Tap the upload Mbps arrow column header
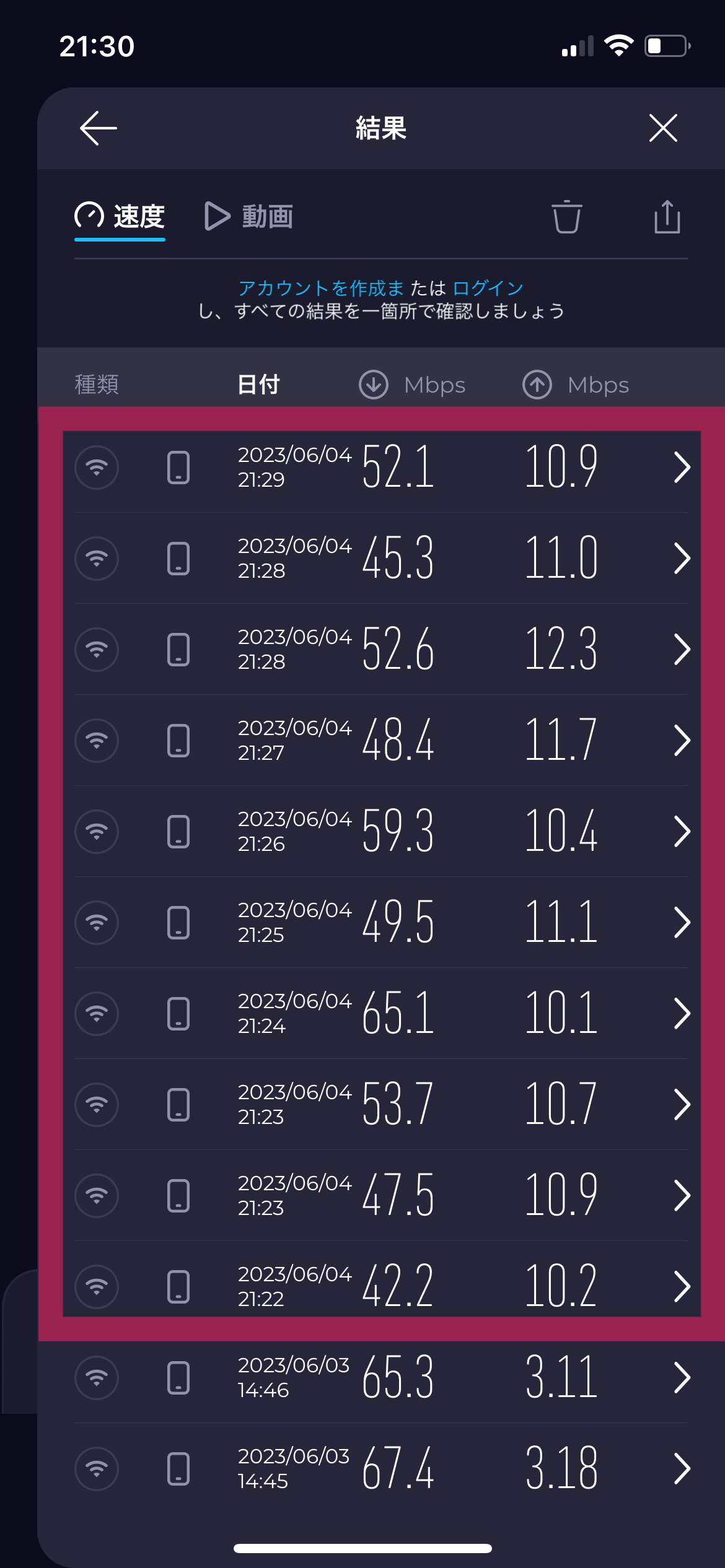Viewport: 725px width, 1568px height. (x=538, y=384)
